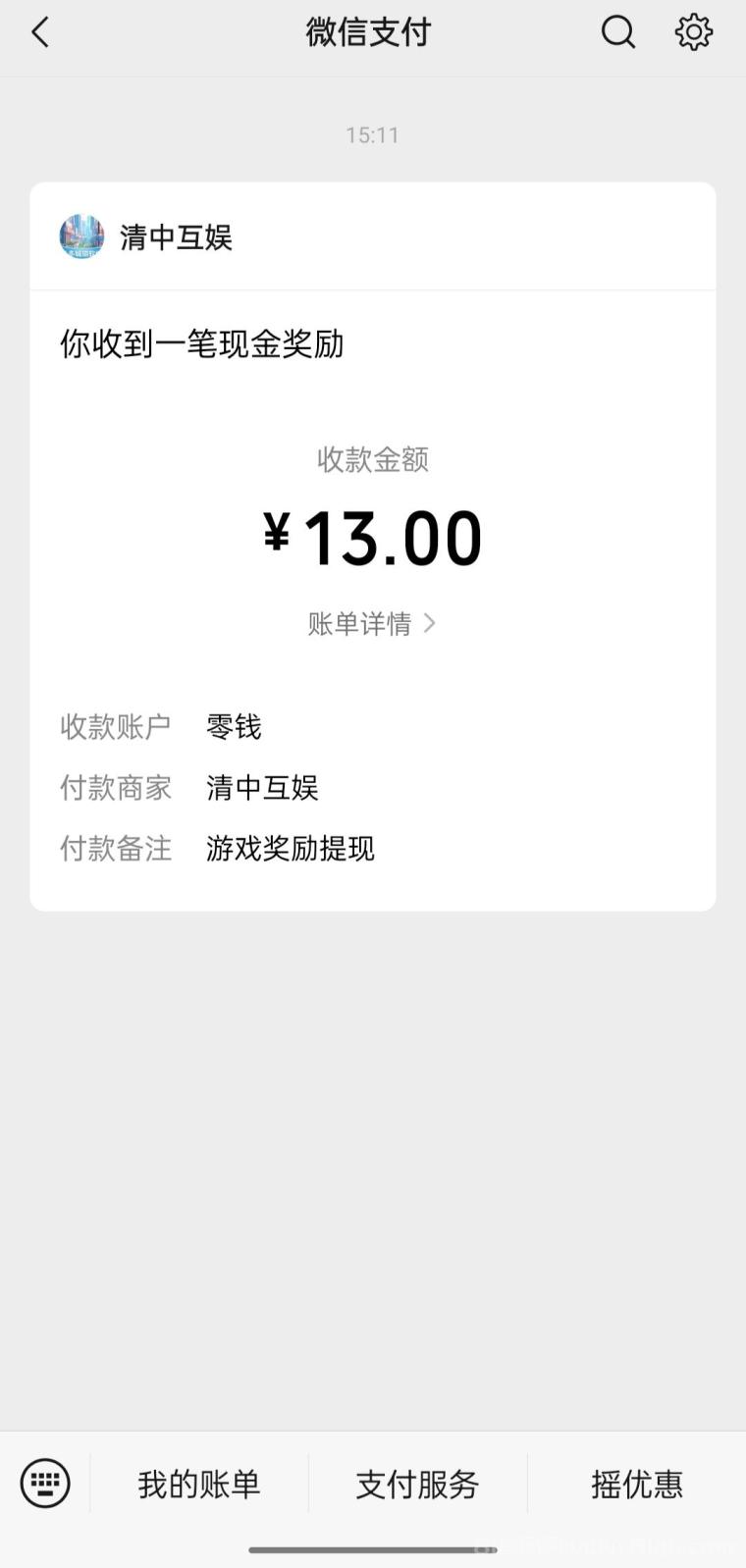This screenshot has width=746, height=1568.
Task: Tap the 你收到一笔现金奖励 message text
Action: coord(199,343)
